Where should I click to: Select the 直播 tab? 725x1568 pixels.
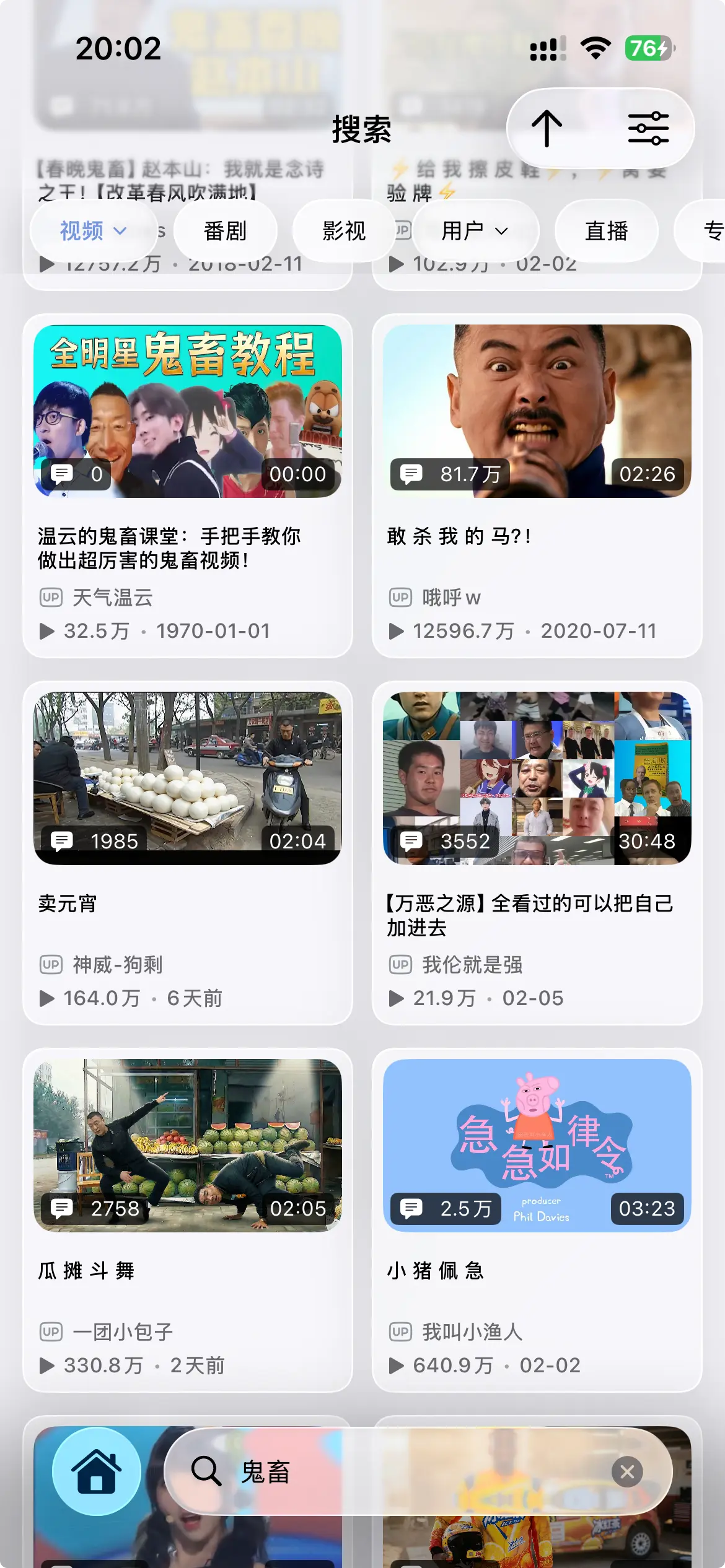coord(606,231)
